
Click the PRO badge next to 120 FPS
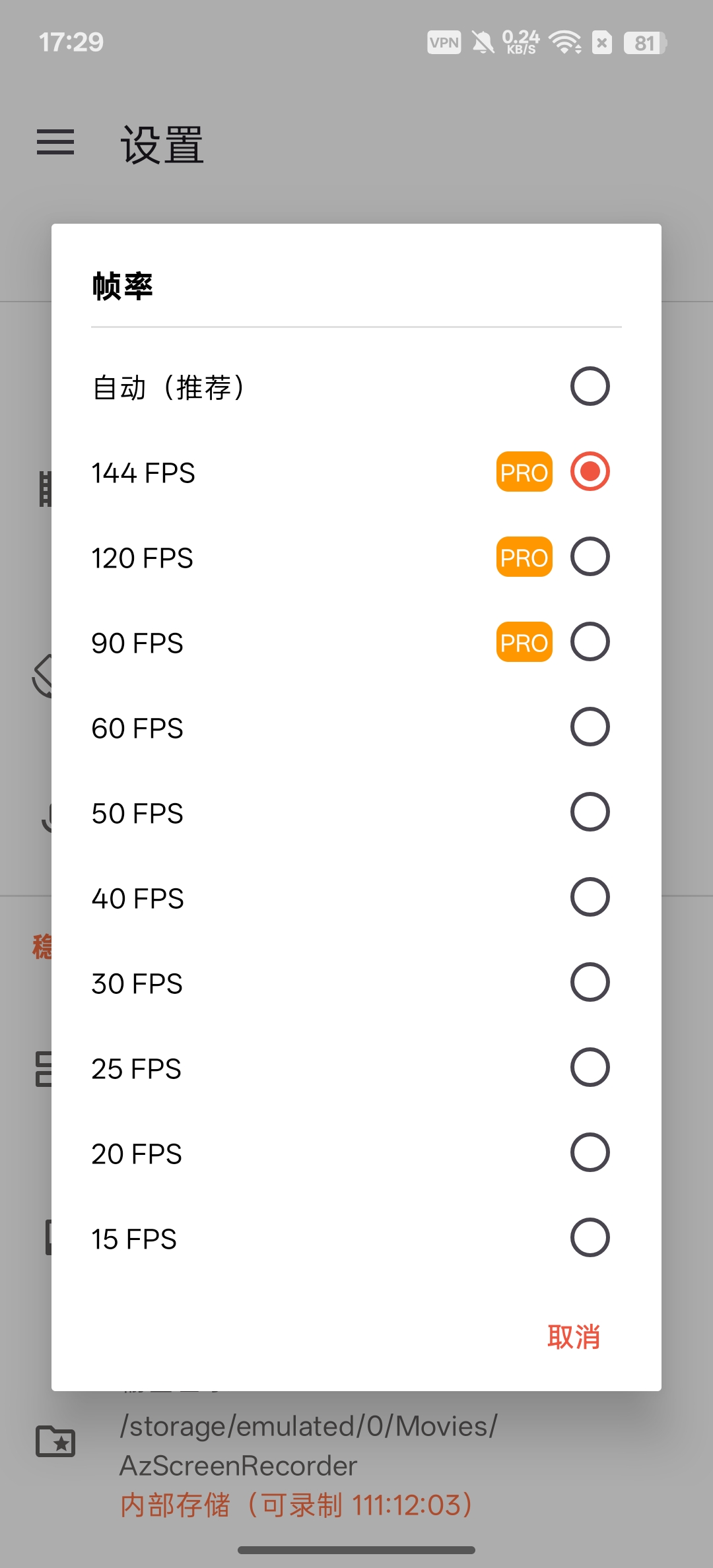[x=523, y=557]
